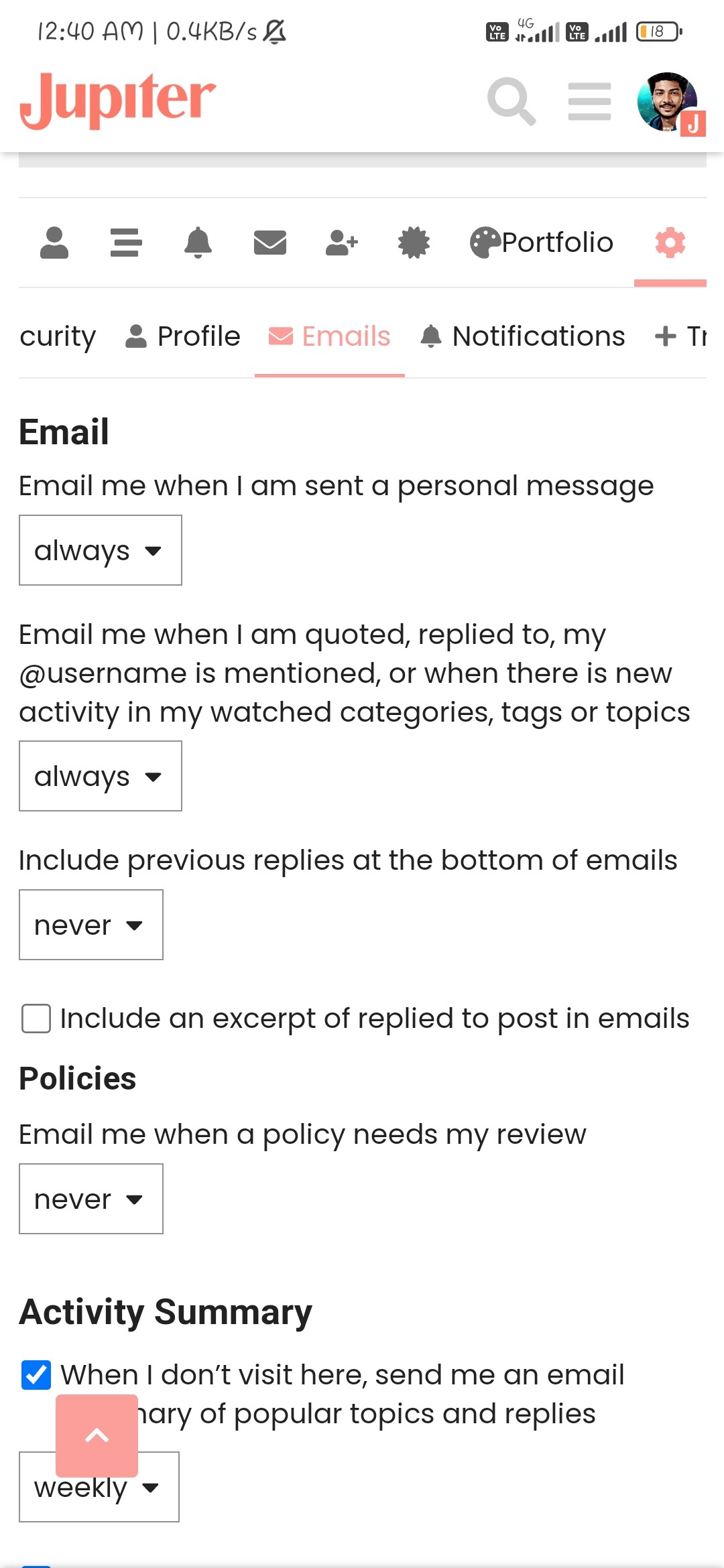The height and width of the screenshot is (1568, 724).
Task: Open the hamburger menu
Action: coord(589,101)
